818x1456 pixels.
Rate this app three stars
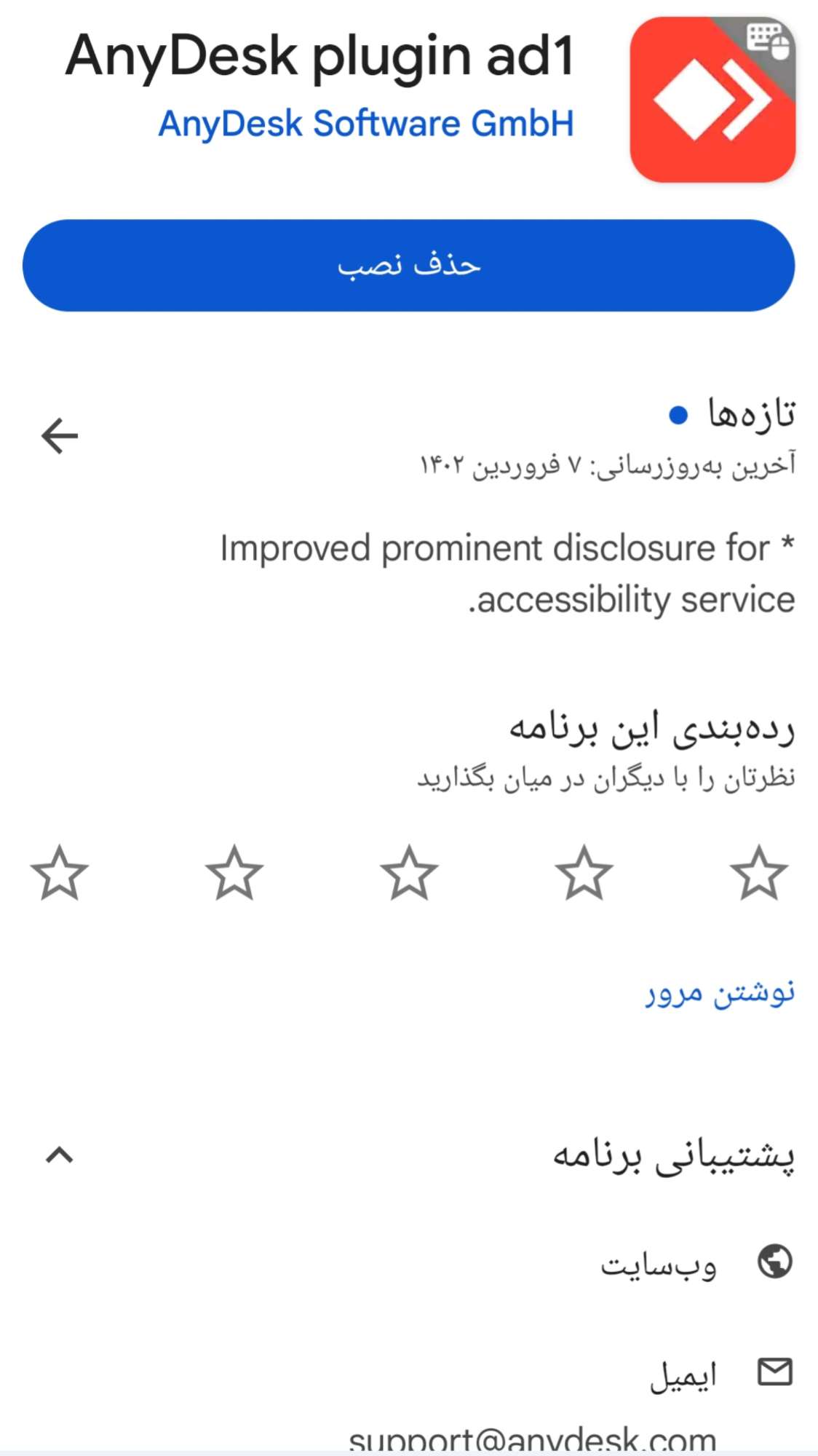point(409,872)
